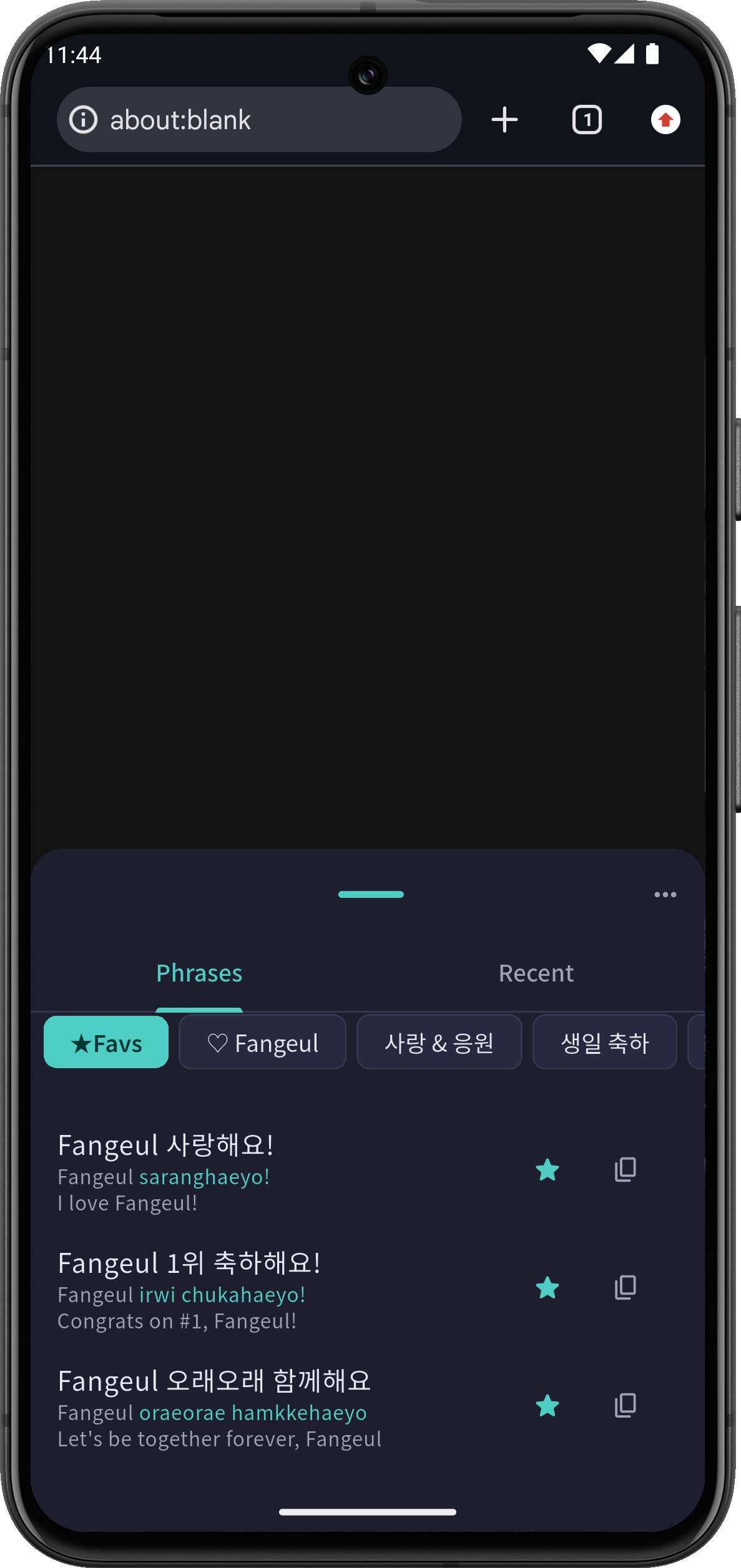Select the ★Favs filter chip
741x1568 pixels.
point(106,1042)
